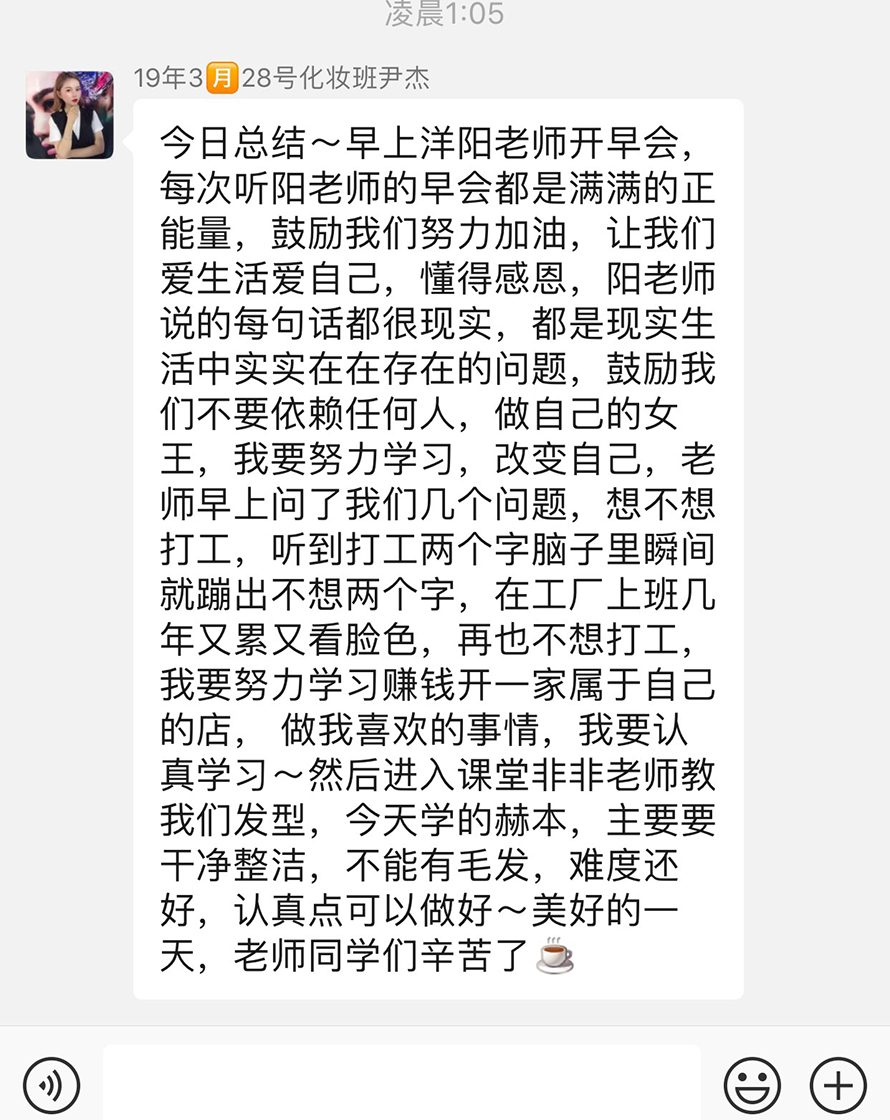Focus the message text field
The width and height of the screenshot is (890, 1120).
tap(402, 1084)
